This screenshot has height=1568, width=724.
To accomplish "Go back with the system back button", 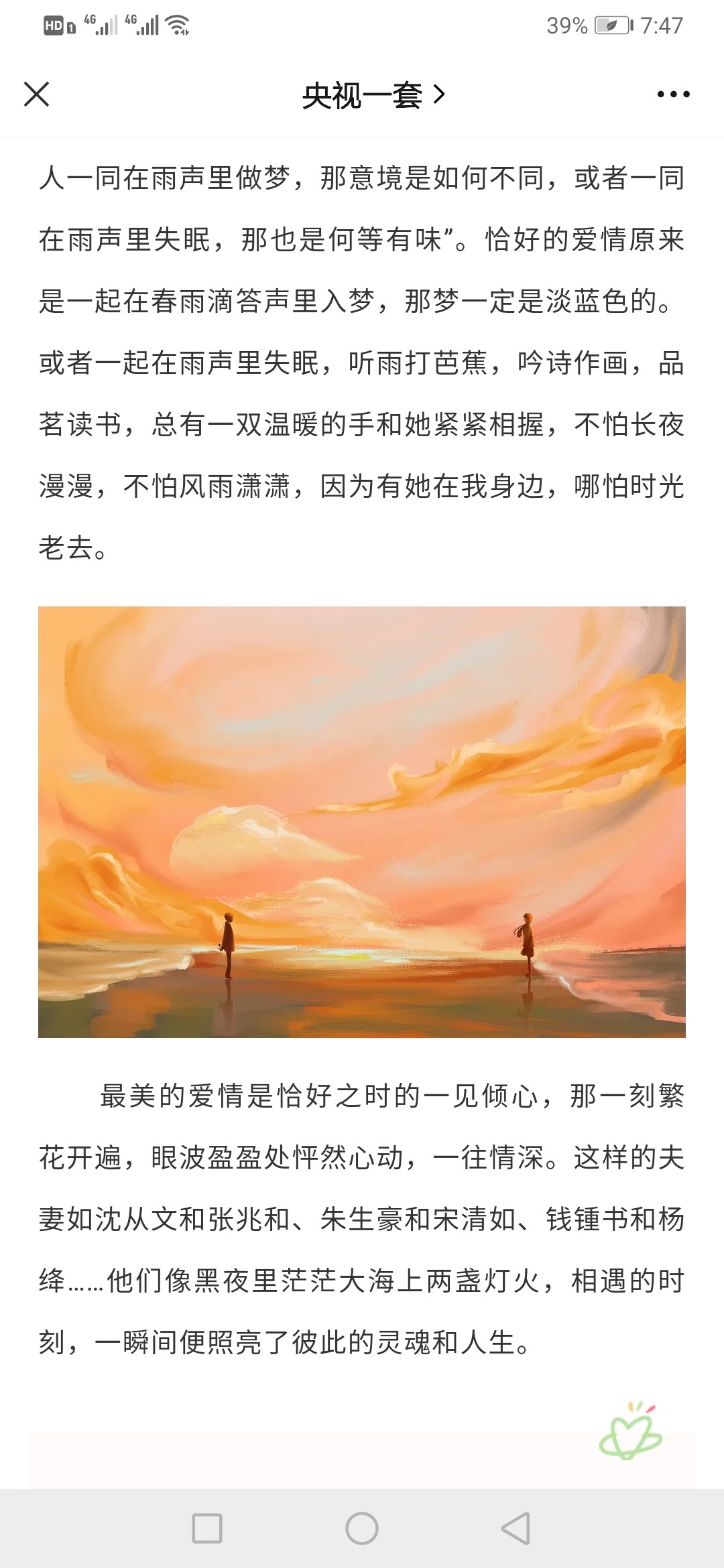I will point(516,1528).
